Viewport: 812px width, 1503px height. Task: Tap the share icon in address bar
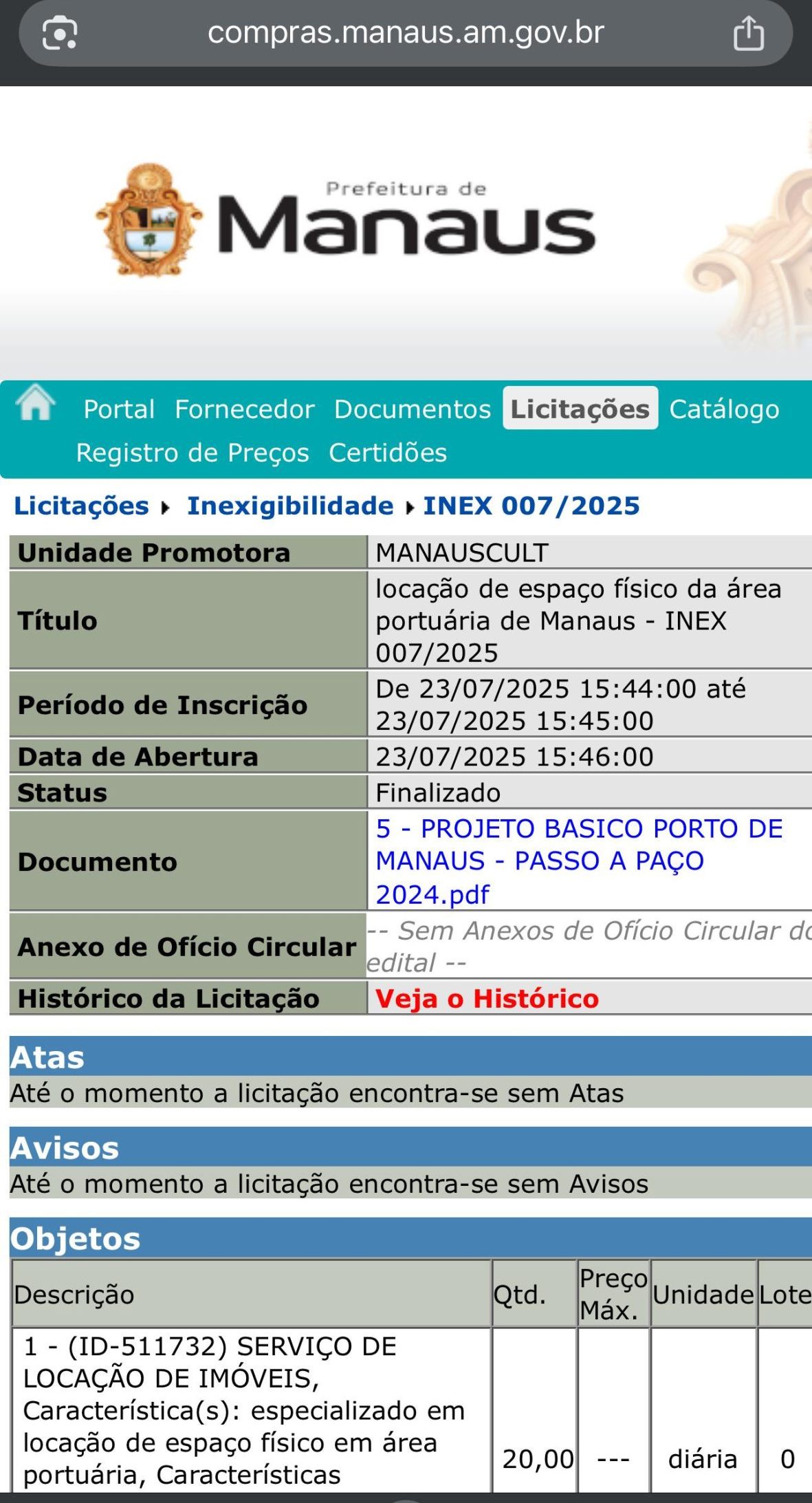(x=748, y=33)
